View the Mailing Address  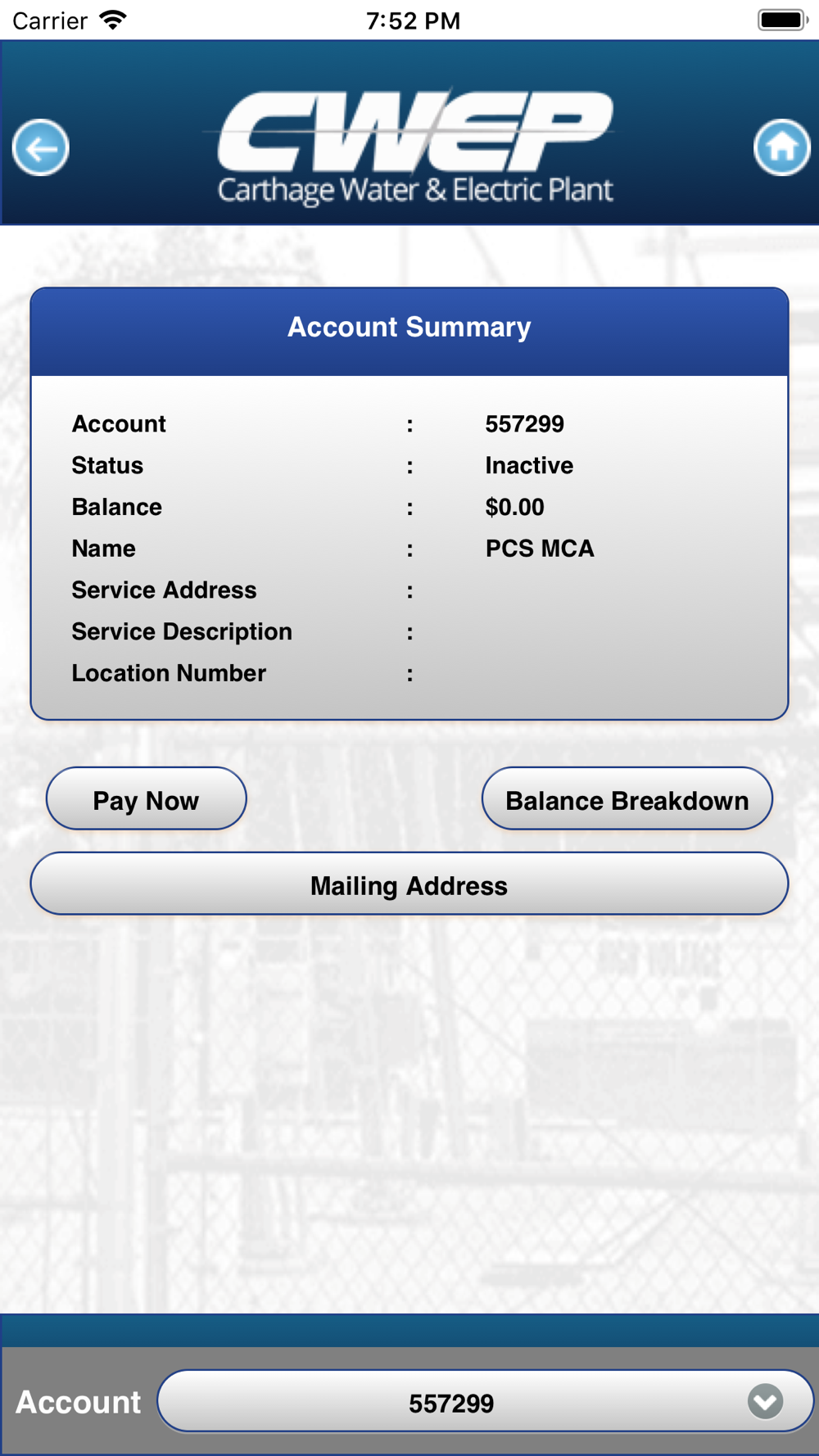click(409, 884)
